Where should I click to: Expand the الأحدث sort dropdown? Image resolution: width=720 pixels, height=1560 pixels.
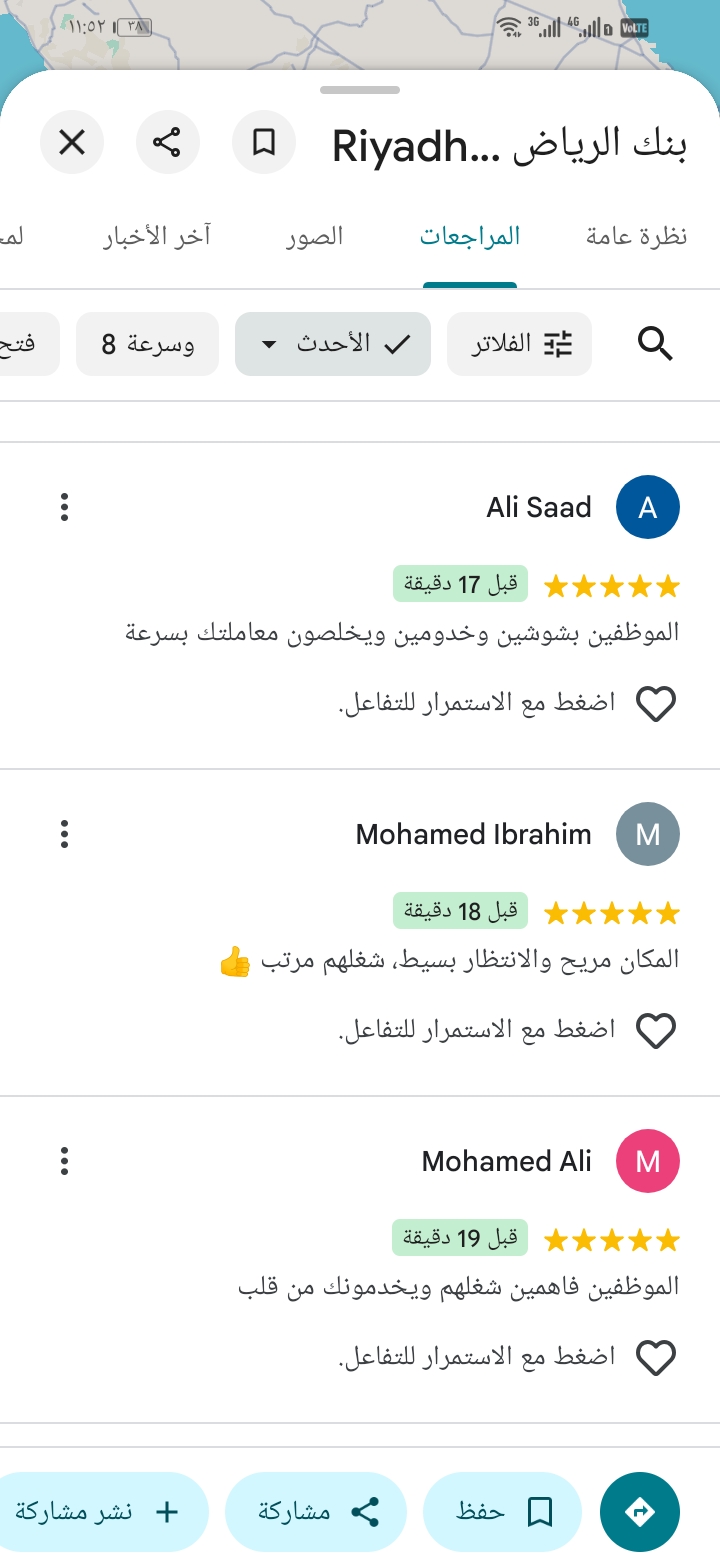[333, 344]
